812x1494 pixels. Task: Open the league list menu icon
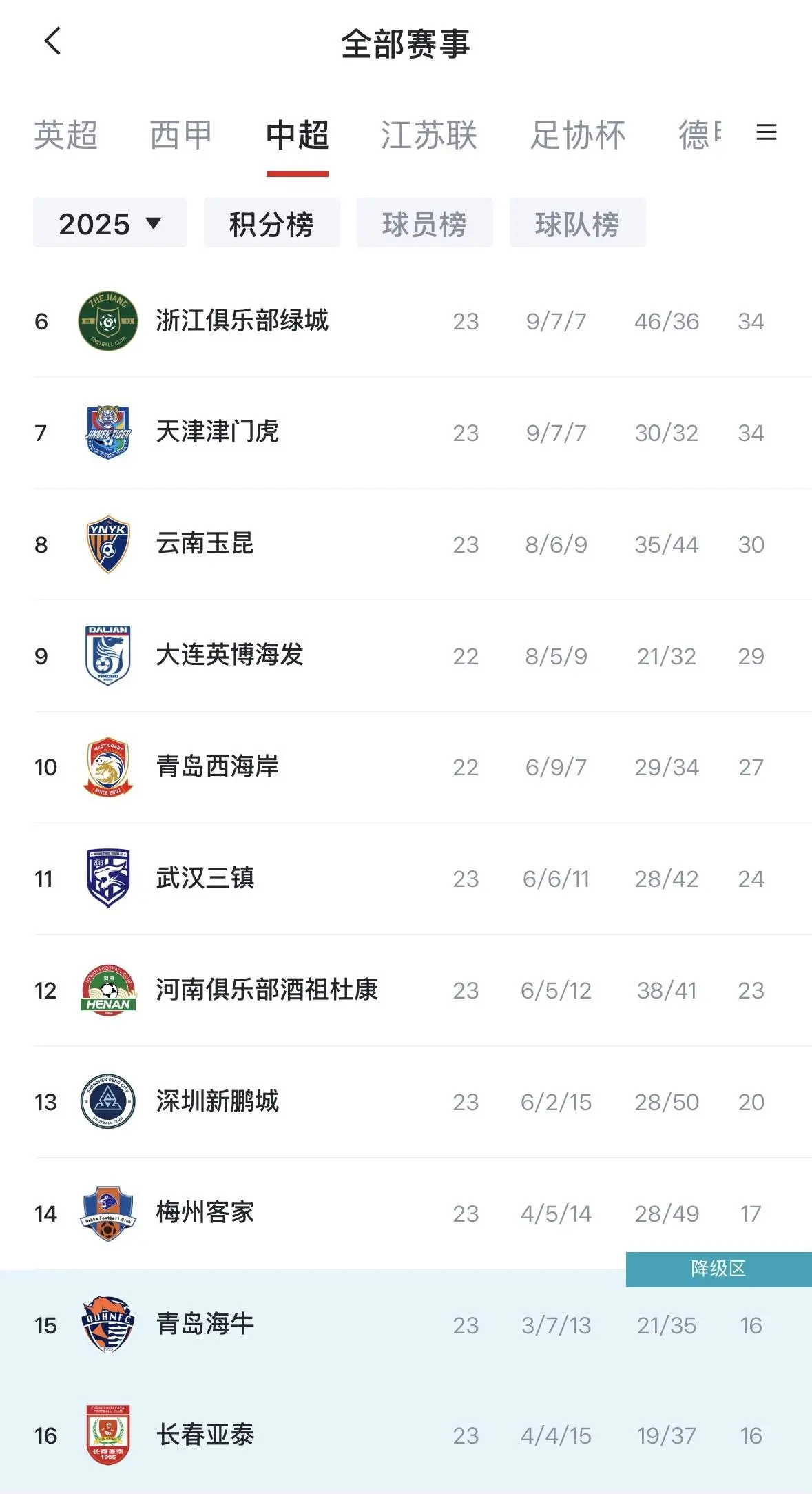click(766, 132)
